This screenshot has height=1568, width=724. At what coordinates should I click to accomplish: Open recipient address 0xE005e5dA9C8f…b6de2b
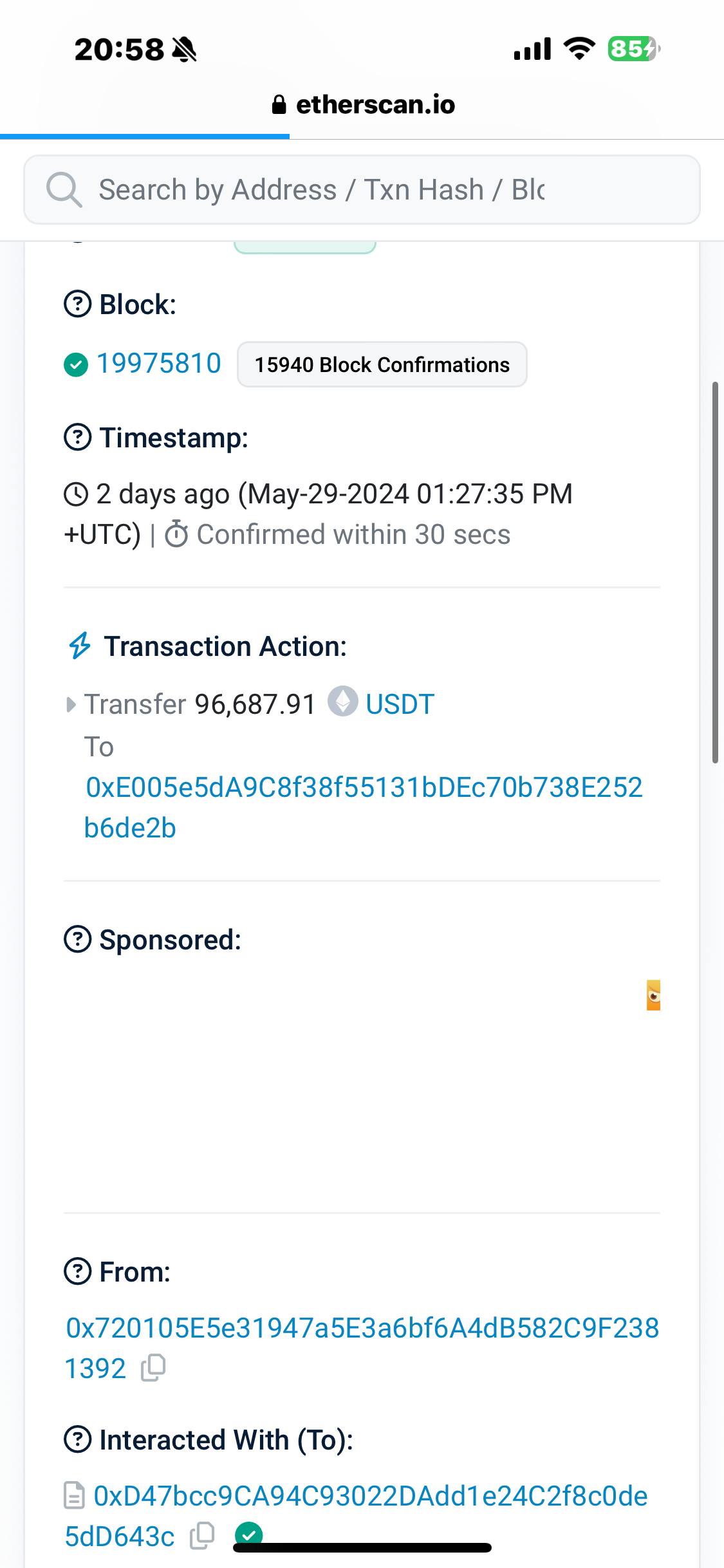(x=364, y=807)
